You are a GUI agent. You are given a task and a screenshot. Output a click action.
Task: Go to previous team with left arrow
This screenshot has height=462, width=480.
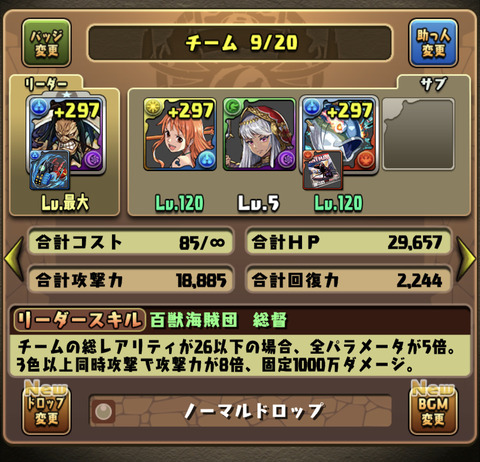(x=14, y=258)
